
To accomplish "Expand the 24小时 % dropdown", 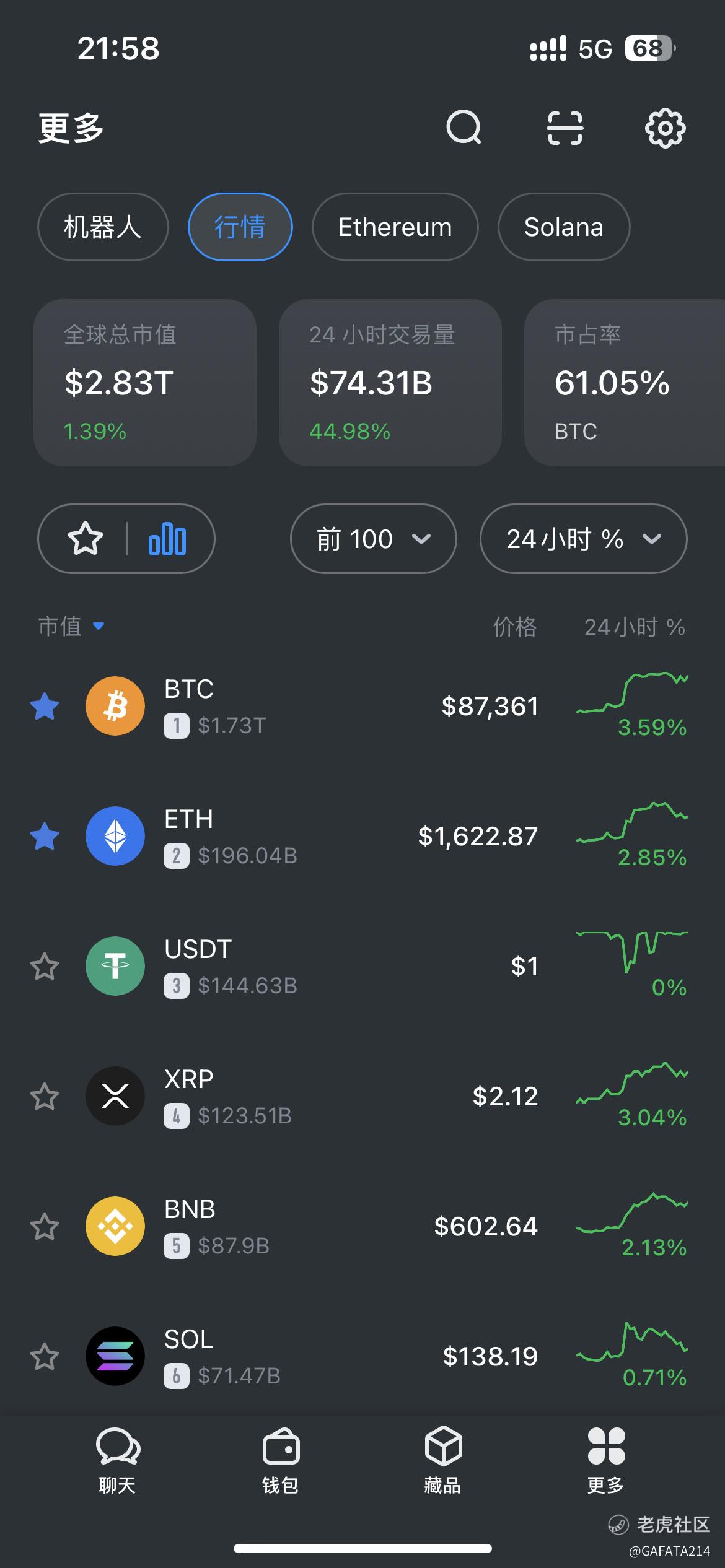I will (x=584, y=539).
